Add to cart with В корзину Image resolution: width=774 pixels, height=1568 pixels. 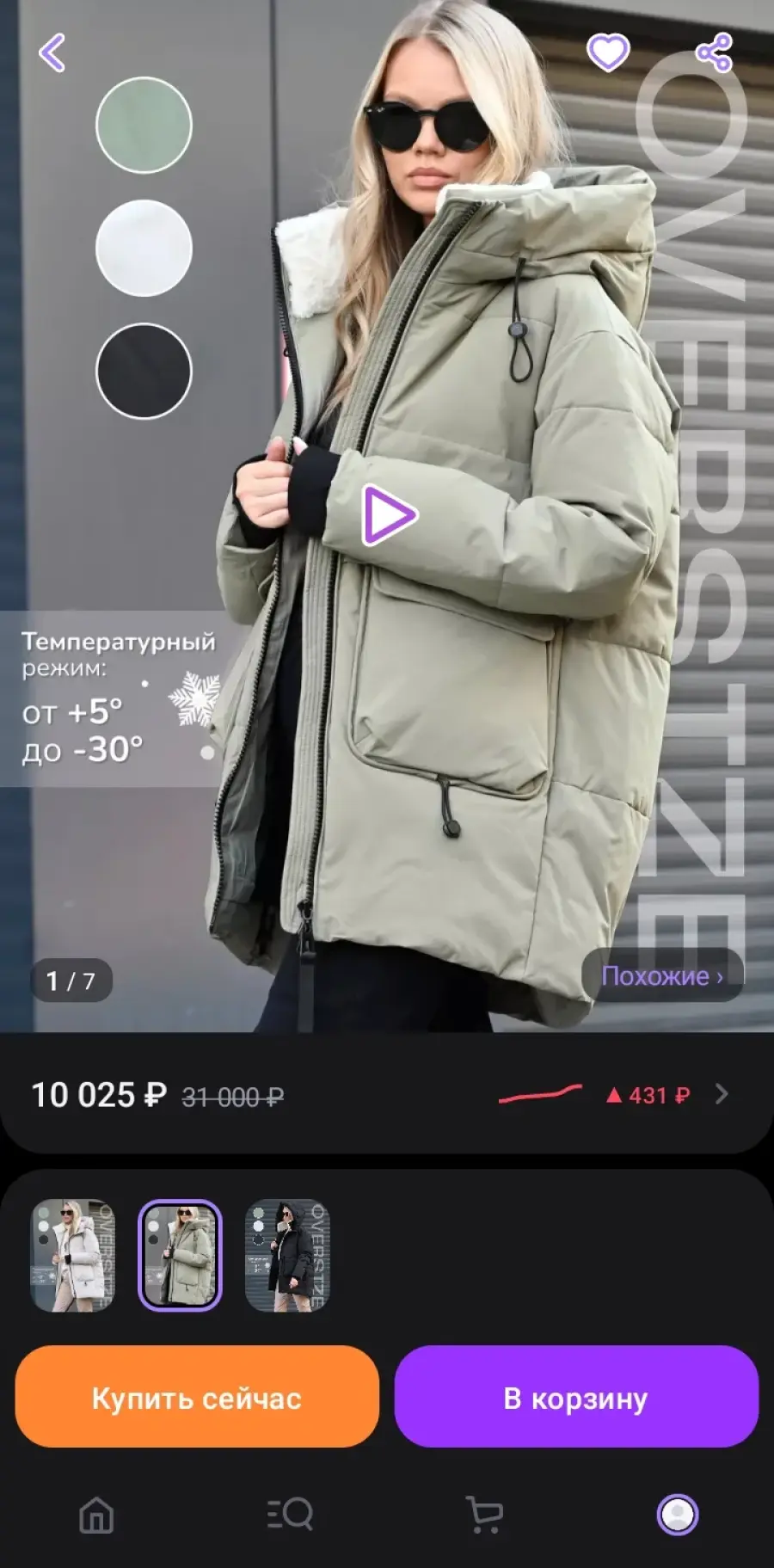[x=576, y=1398]
